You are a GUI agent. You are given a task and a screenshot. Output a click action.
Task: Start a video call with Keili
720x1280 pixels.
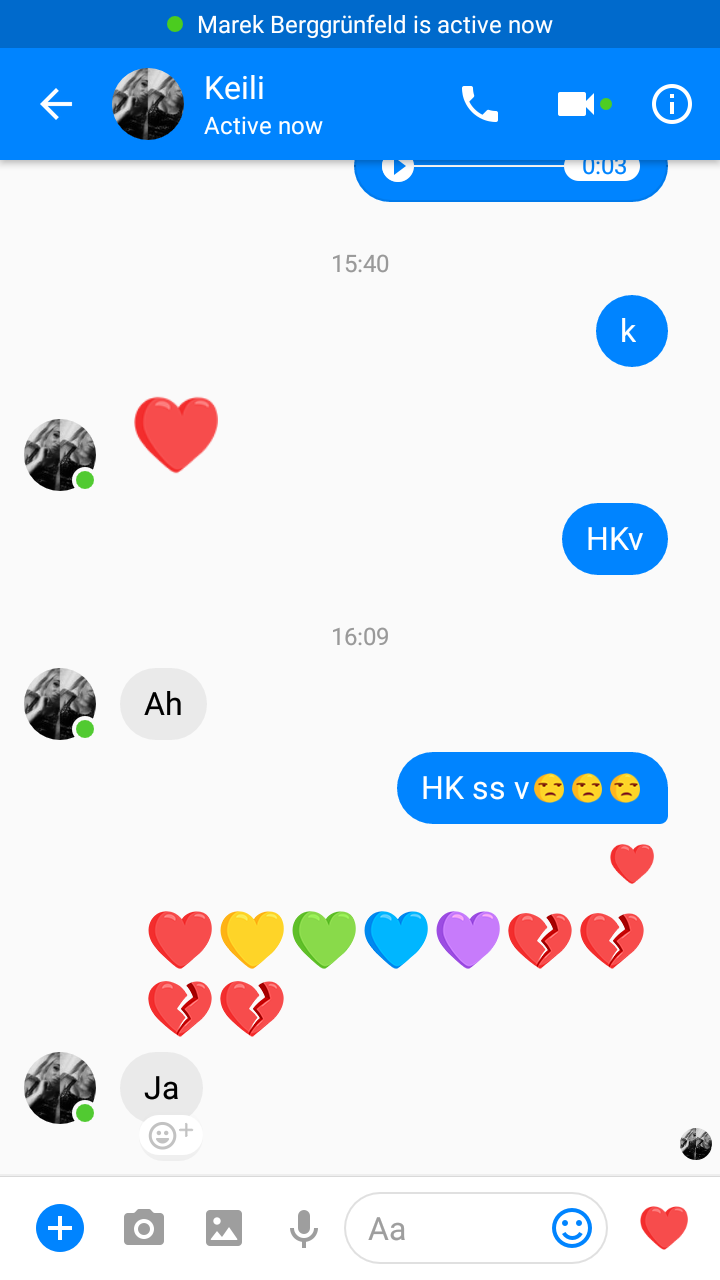[x=584, y=104]
